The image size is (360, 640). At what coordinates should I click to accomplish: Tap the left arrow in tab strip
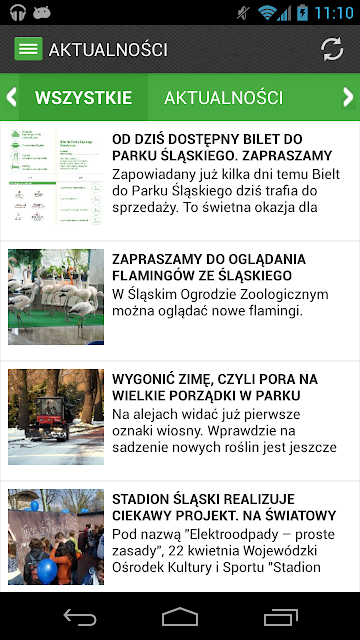point(11,97)
